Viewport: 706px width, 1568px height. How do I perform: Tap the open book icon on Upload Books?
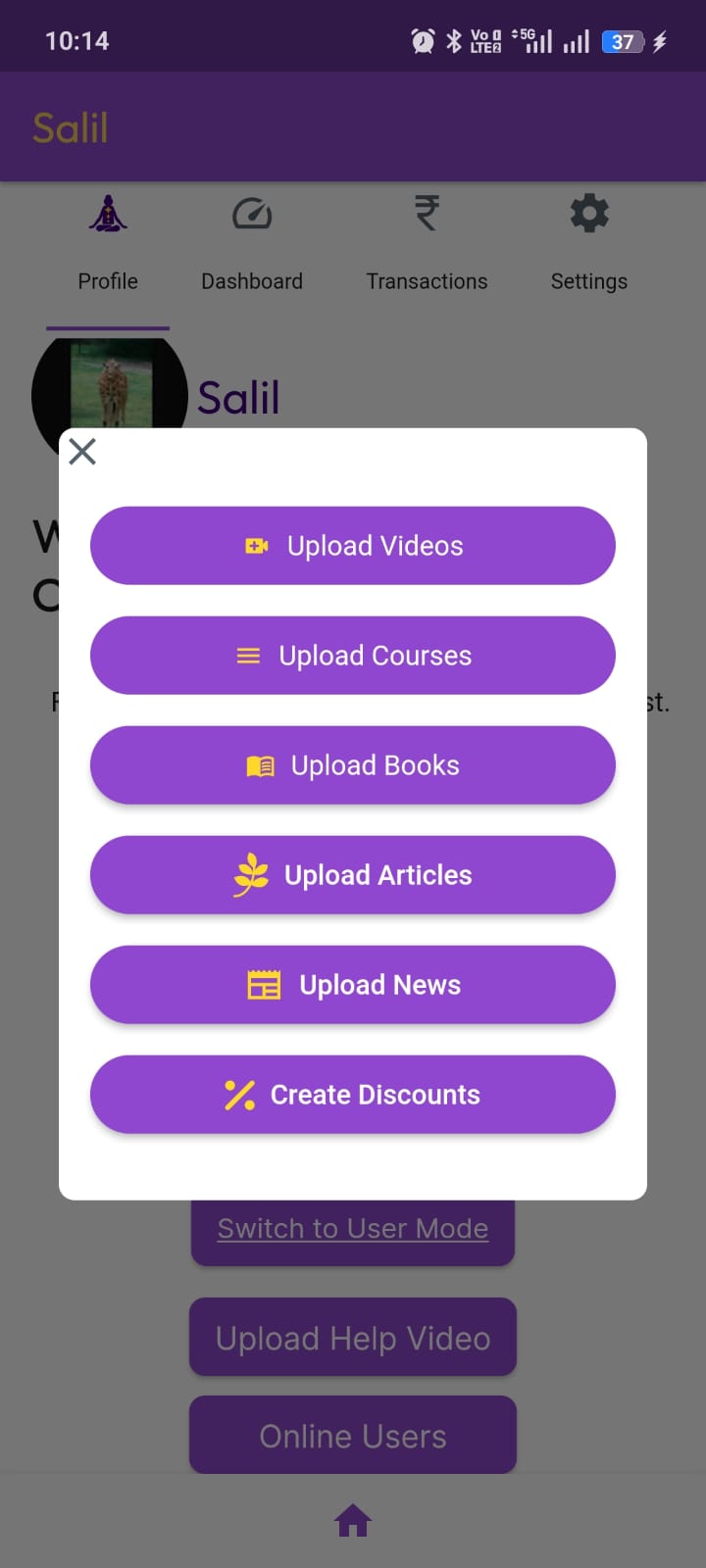pos(259,765)
